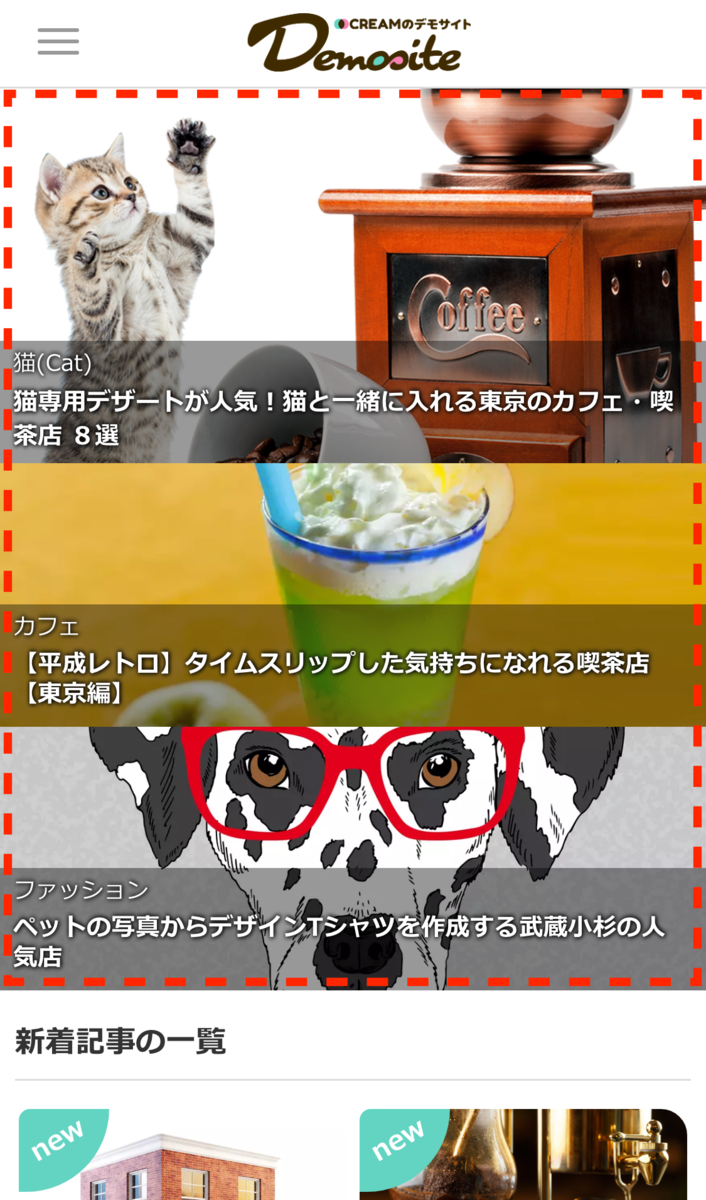This screenshot has width=706, height=1200.
Task: Open the pet photo Tシャツ article
Action: coord(338,940)
